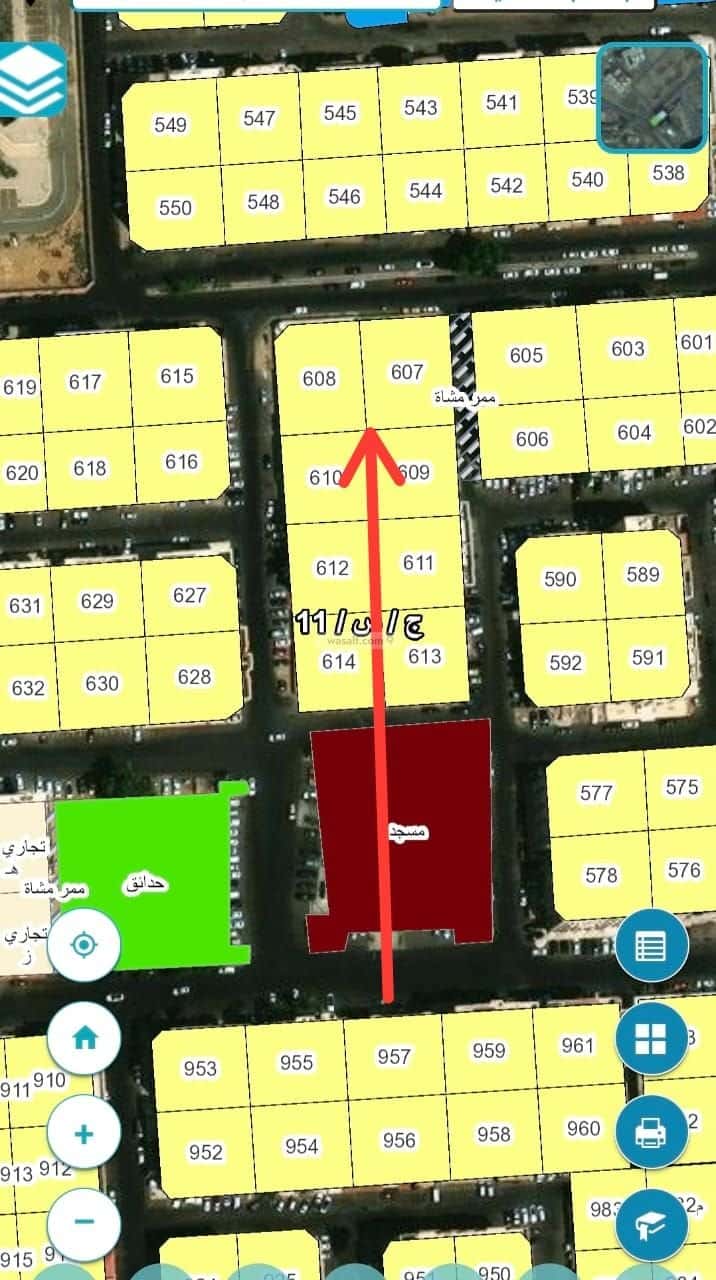Zoom in with the plus button
Viewport: 716px width, 1280px height.
coord(84,1134)
